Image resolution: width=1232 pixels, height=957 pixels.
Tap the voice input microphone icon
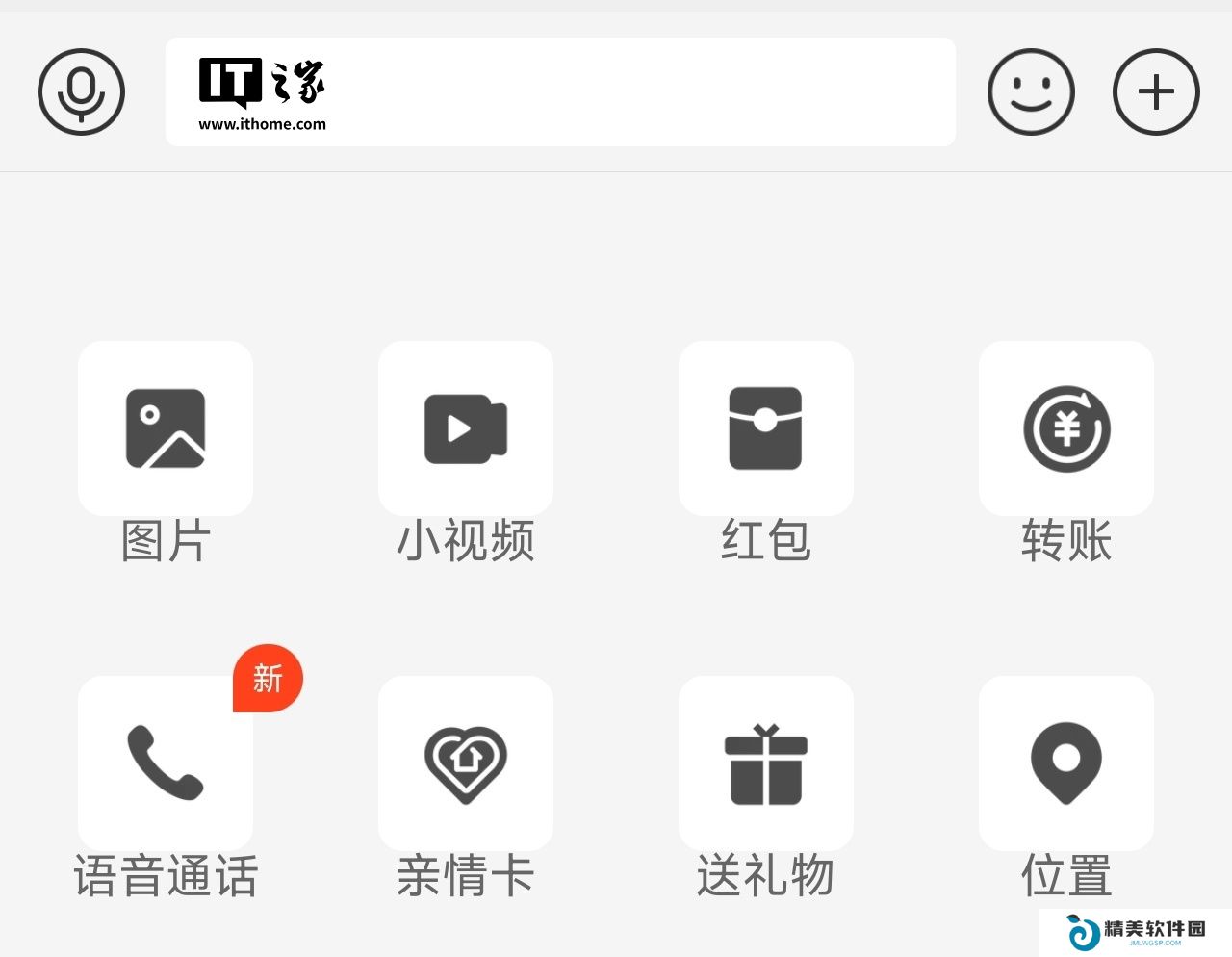[82, 92]
